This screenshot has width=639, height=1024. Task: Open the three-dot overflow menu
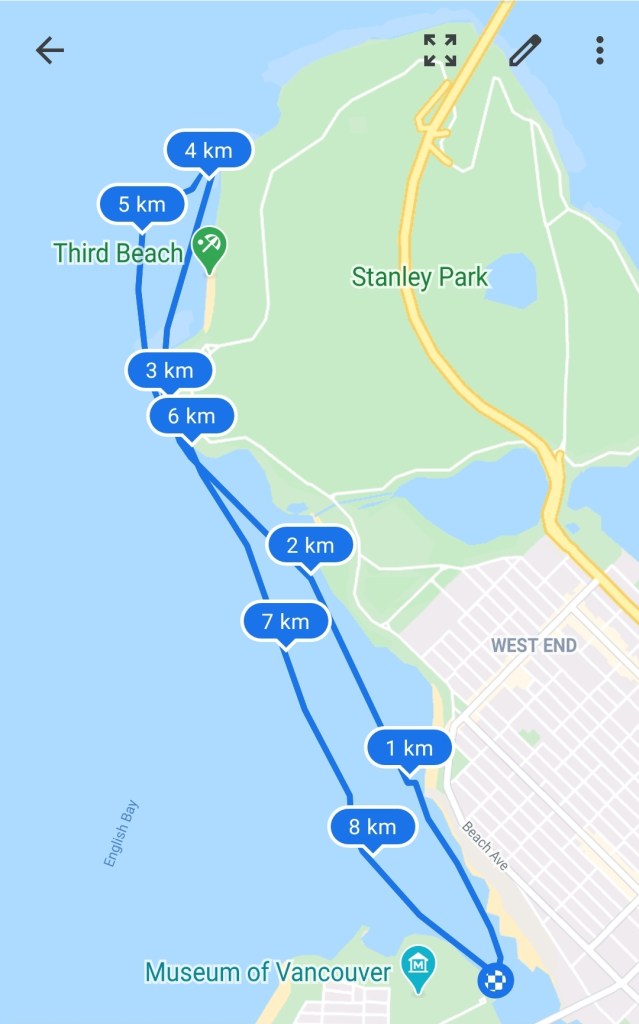599,50
